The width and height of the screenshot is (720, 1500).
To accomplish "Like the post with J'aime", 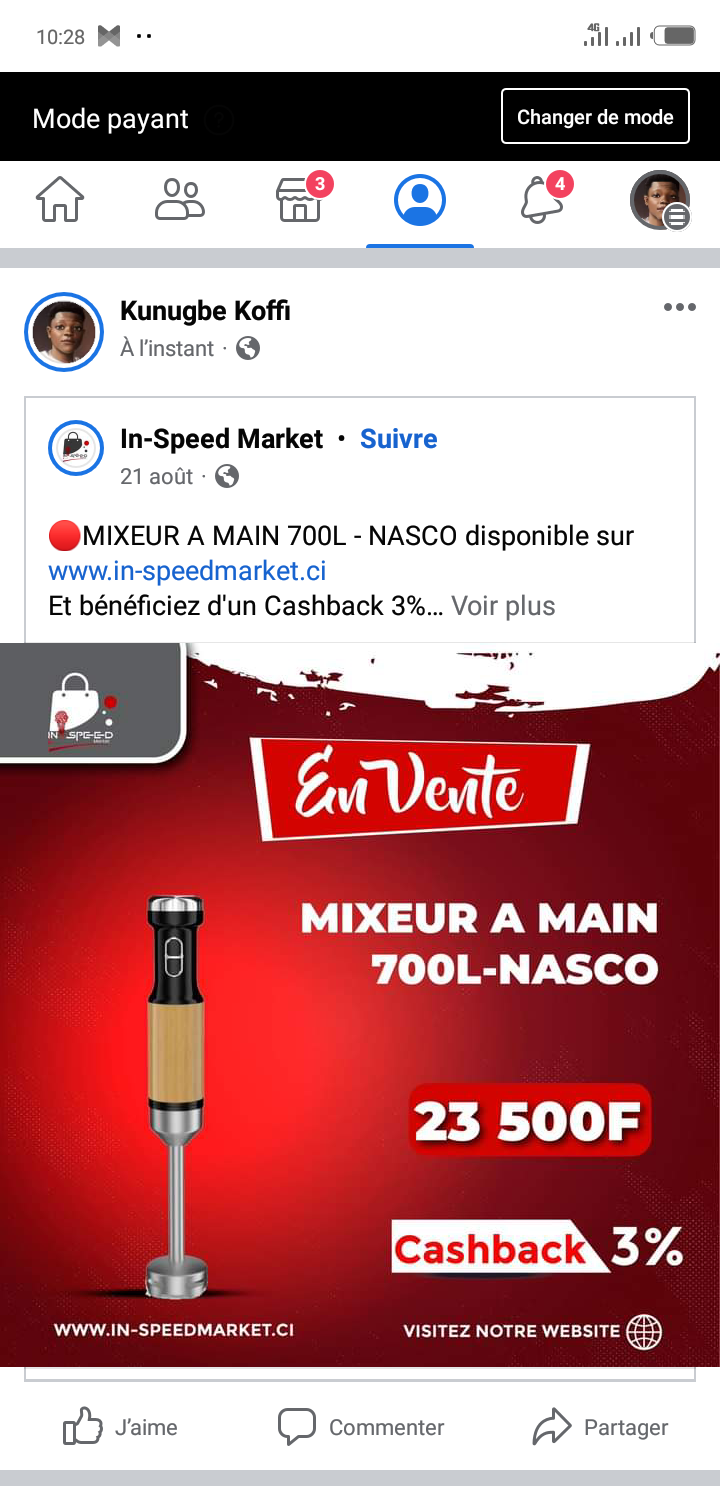I will point(121,1427).
